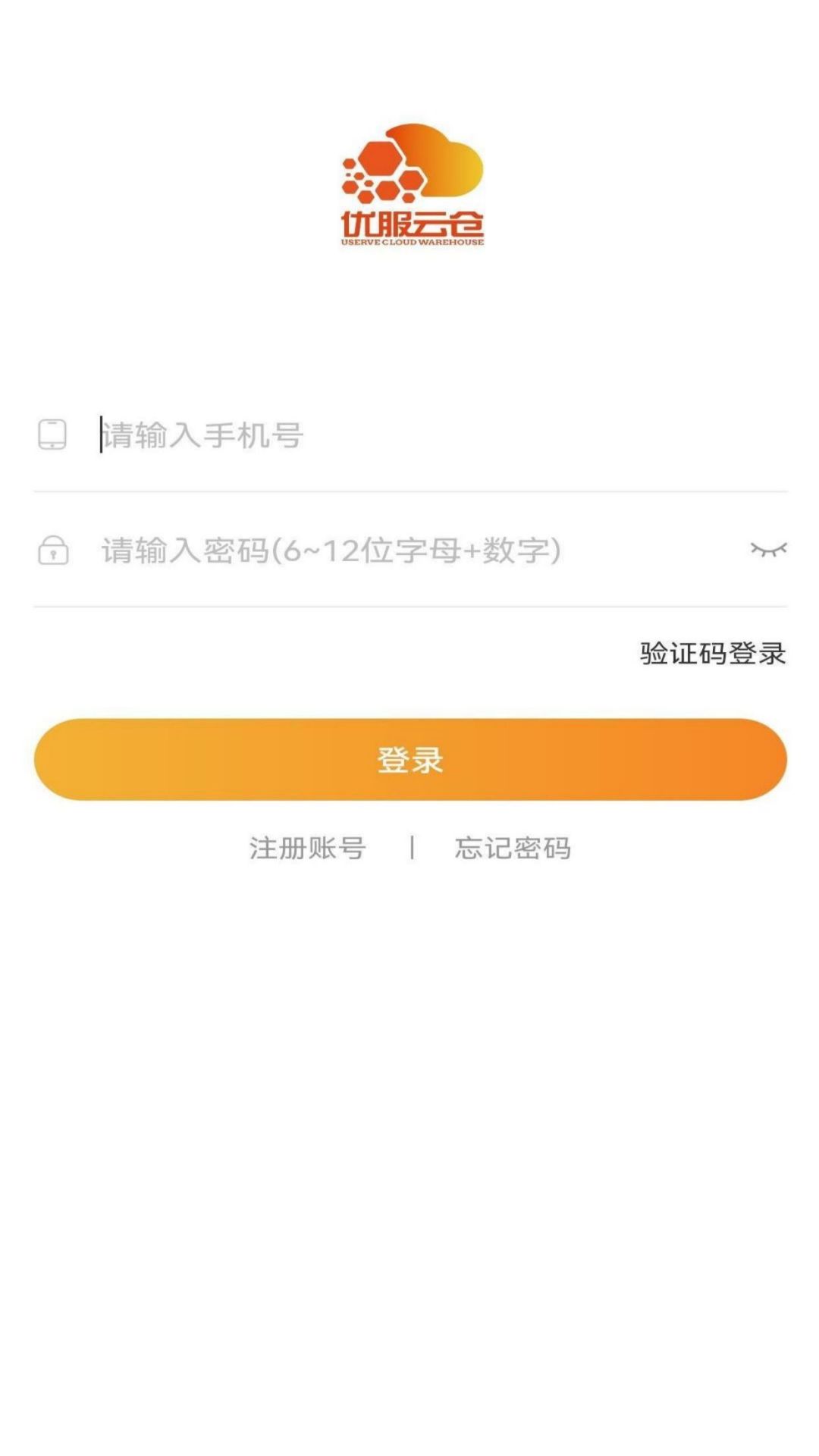Click the closed-eye icon in the password row

pos(770,550)
